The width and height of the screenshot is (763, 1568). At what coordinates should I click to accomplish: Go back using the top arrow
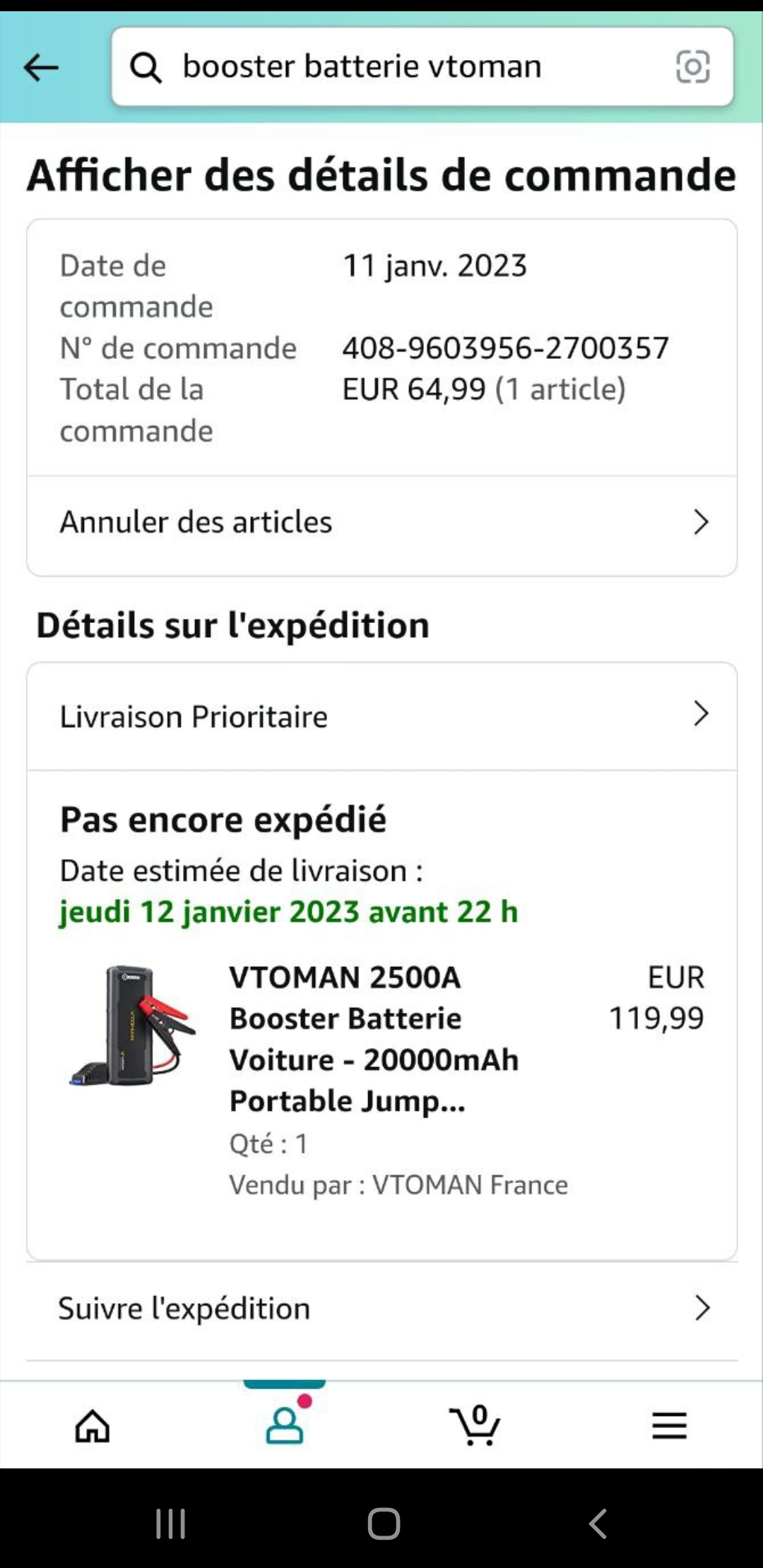[x=41, y=68]
